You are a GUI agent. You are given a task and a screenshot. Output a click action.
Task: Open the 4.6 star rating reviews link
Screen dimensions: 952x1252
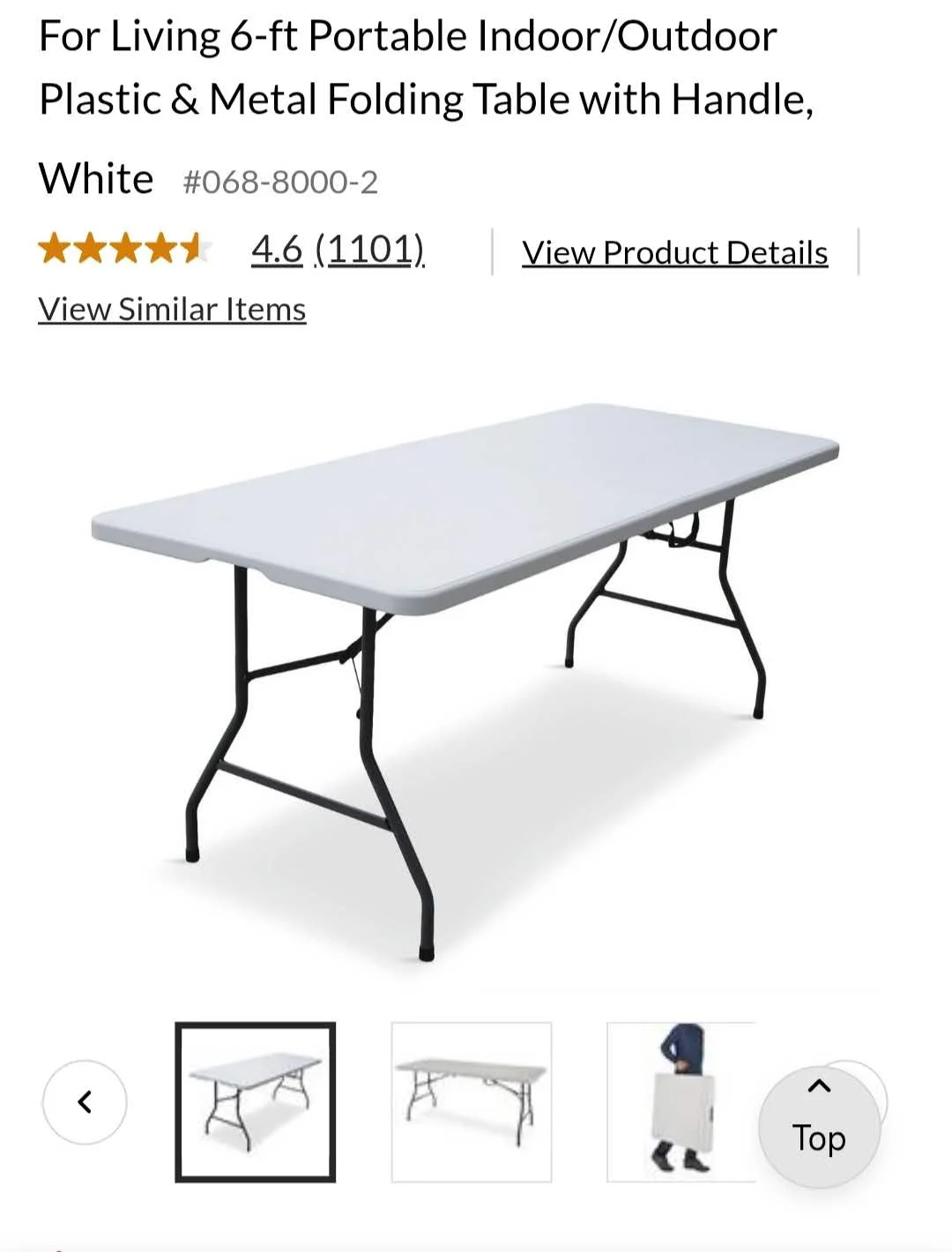[x=337, y=250]
